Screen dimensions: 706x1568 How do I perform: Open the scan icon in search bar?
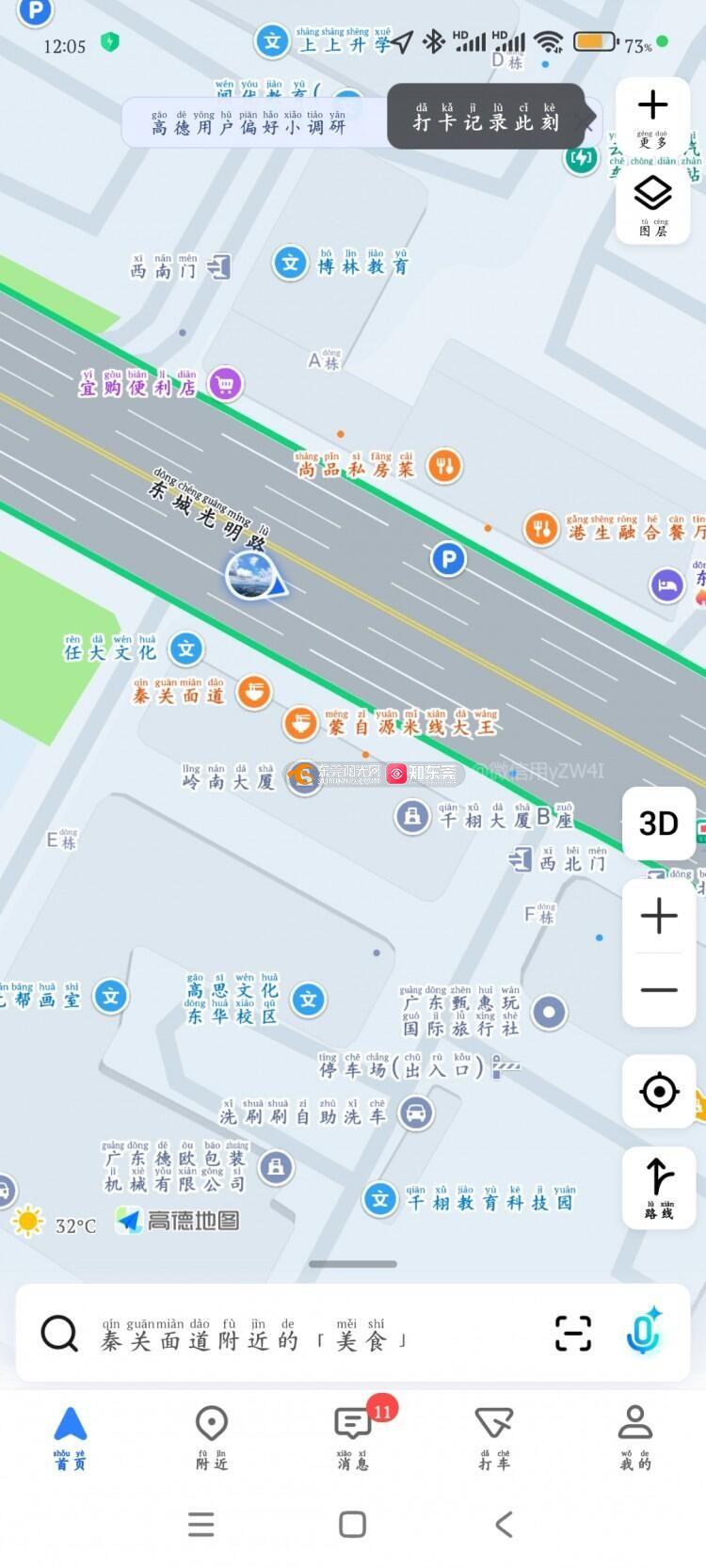click(x=573, y=1333)
